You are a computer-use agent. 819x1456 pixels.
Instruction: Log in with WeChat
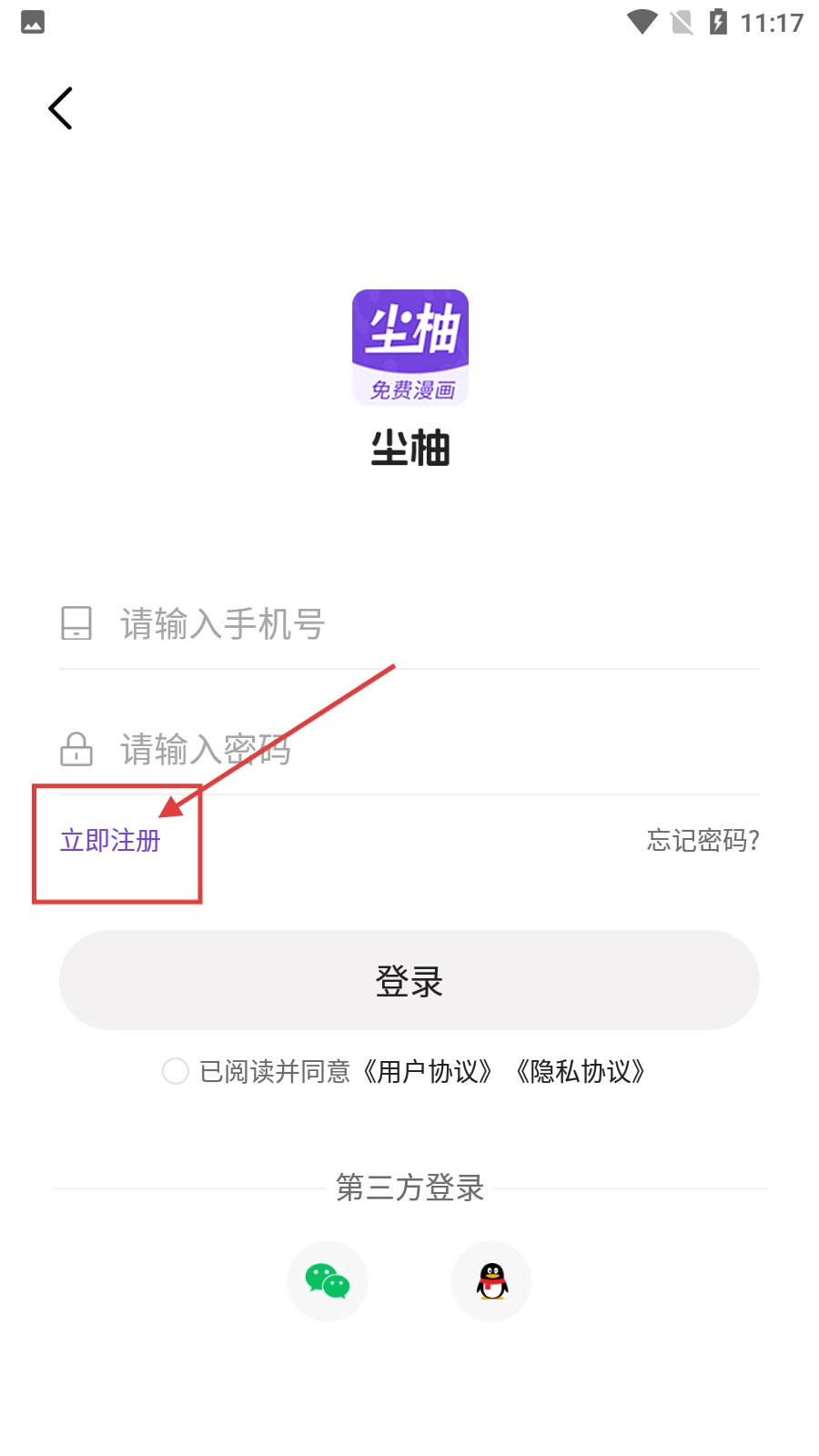point(328,1280)
